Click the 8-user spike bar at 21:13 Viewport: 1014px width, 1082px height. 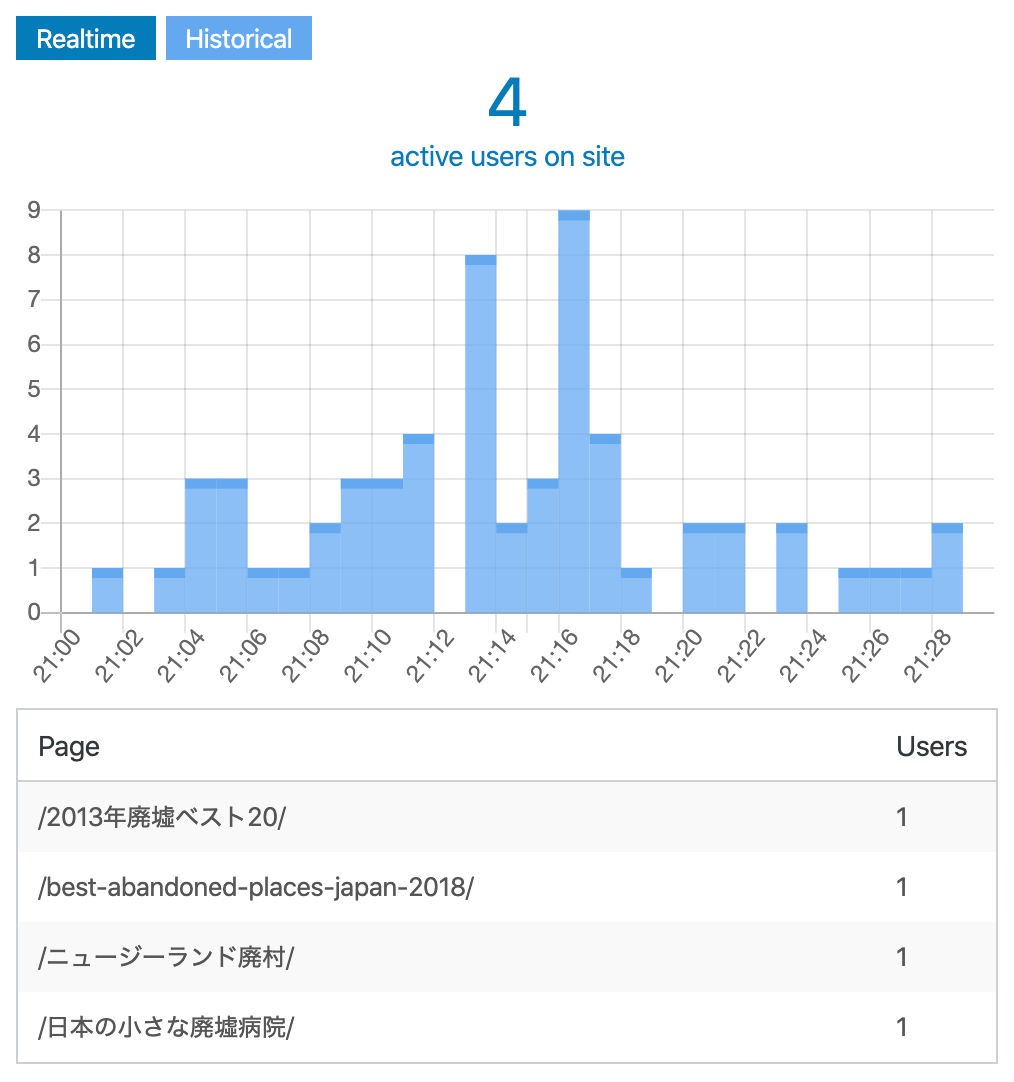(x=482, y=430)
